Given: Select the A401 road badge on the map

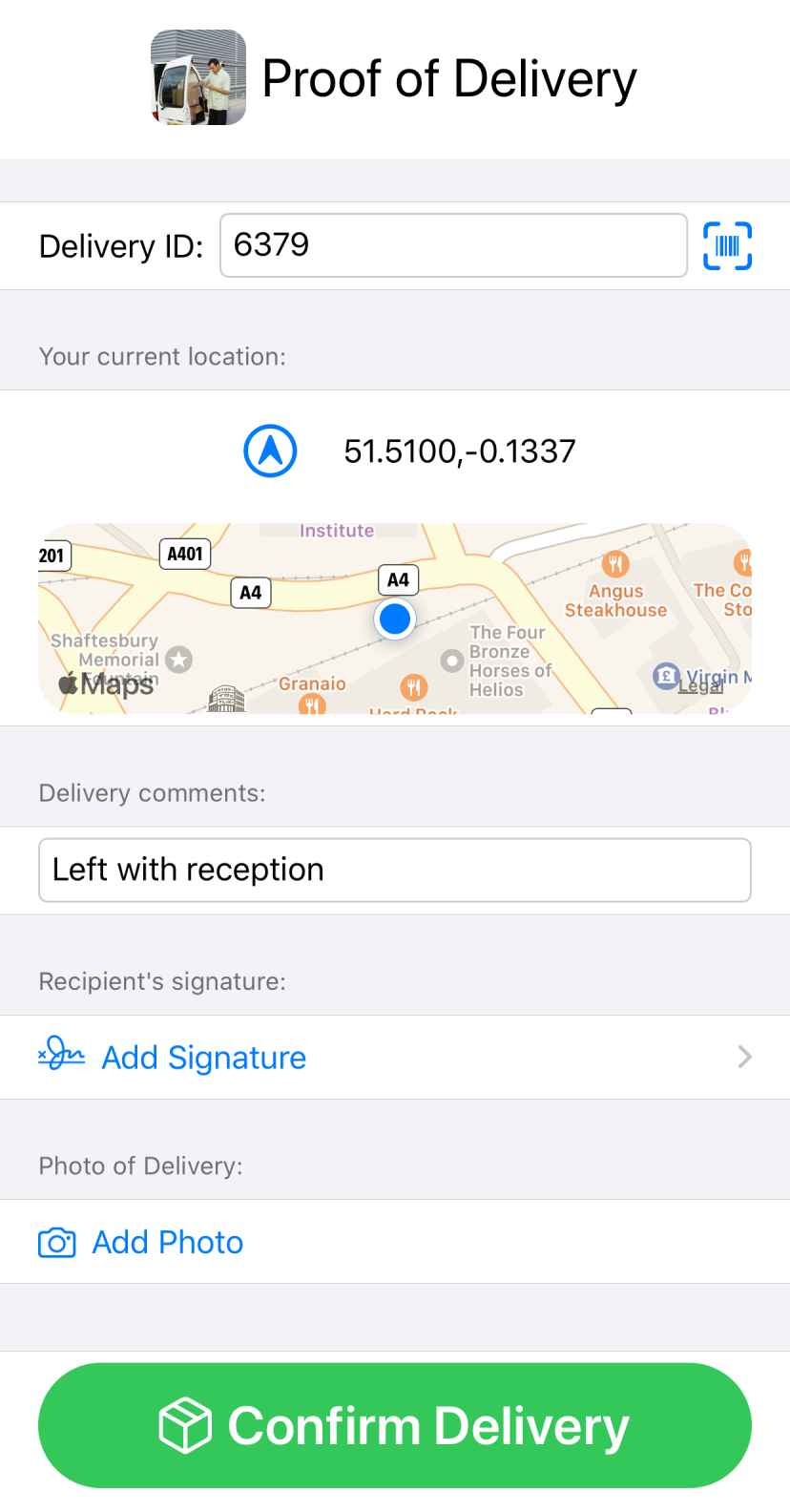Looking at the screenshot, I should tap(184, 554).
